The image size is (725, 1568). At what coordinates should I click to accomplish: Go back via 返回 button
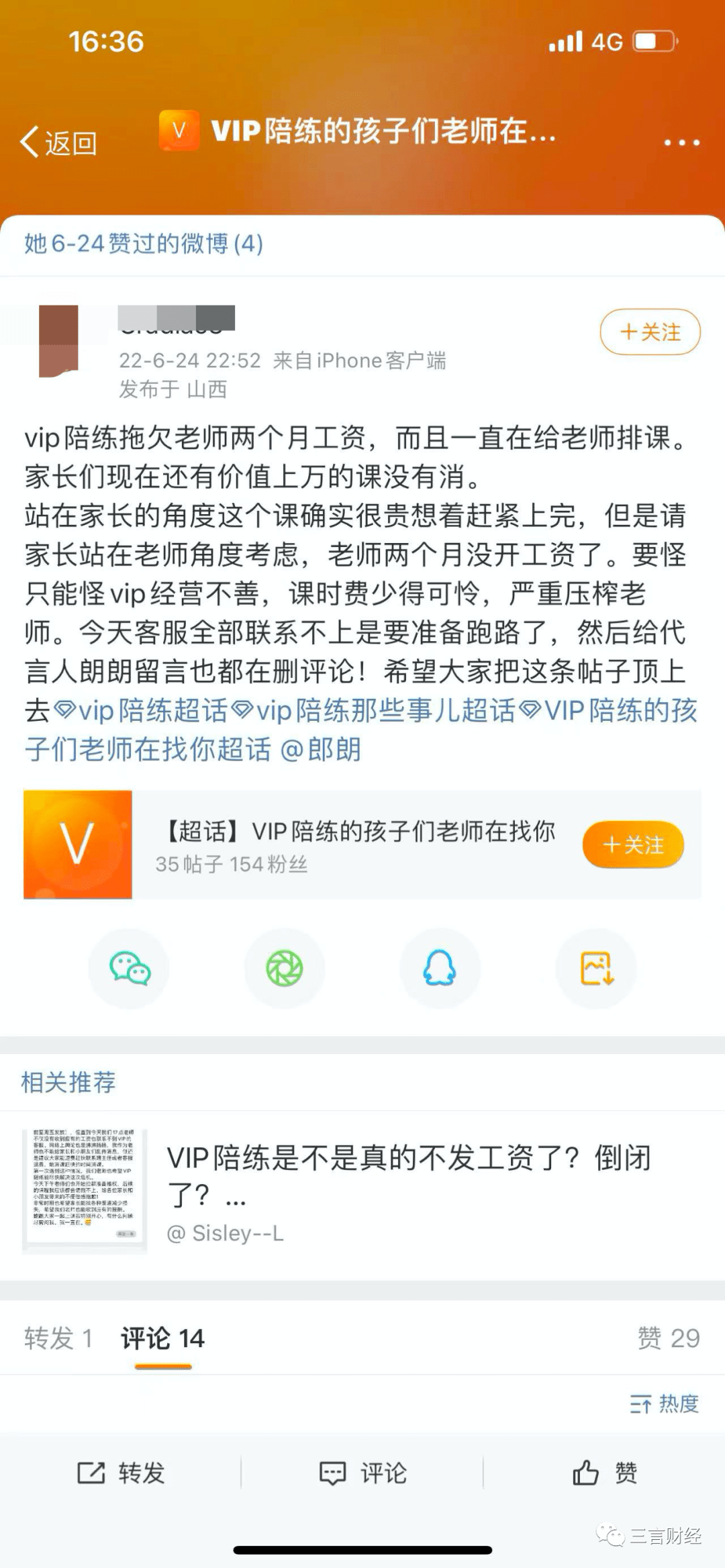point(59,142)
